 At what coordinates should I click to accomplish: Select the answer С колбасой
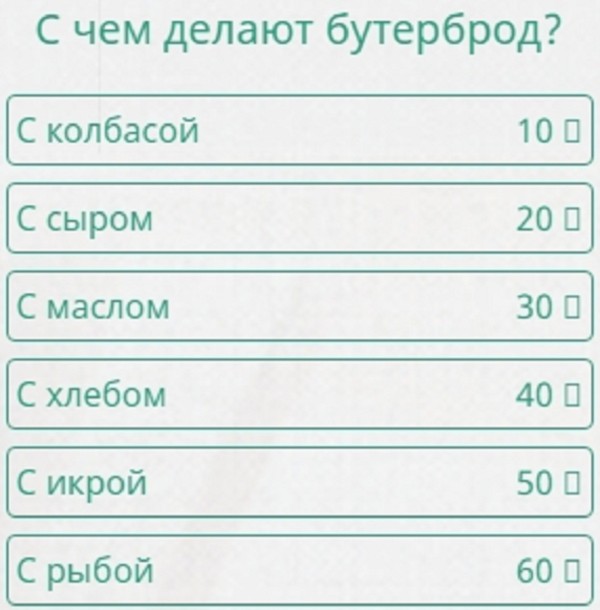300,130
